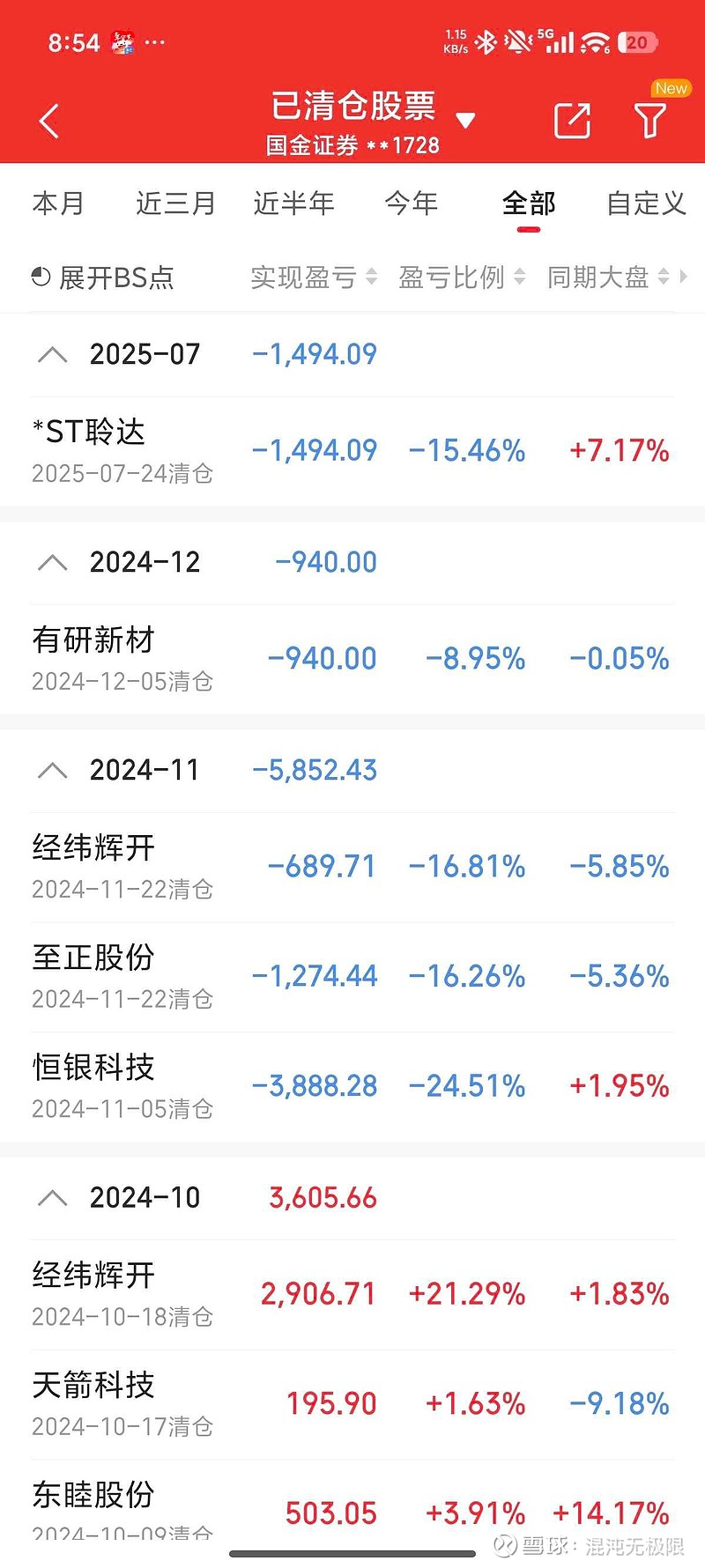
Task: Open the more options (…) icon near clock
Action: [154, 41]
